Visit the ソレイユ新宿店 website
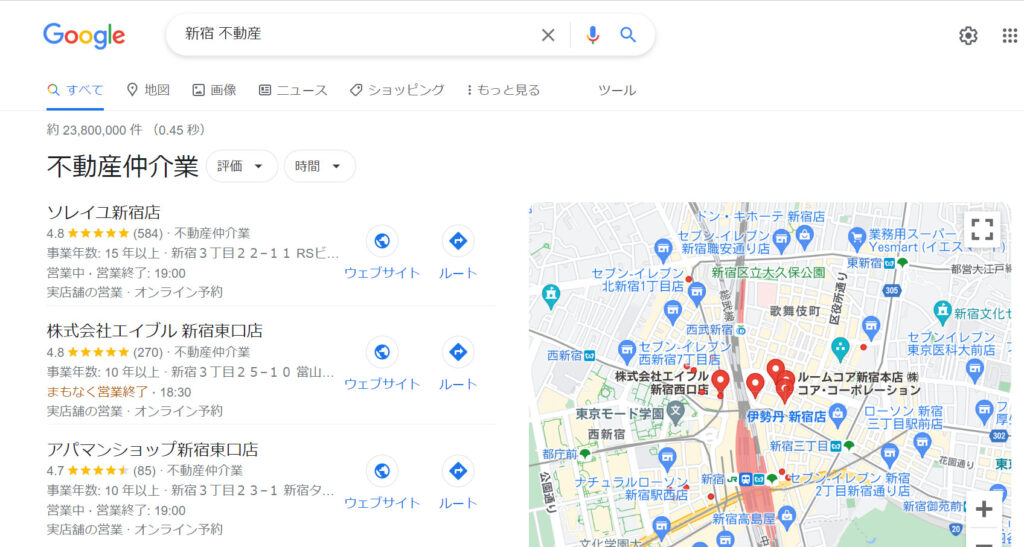1024x547 pixels. [x=382, y=252]
